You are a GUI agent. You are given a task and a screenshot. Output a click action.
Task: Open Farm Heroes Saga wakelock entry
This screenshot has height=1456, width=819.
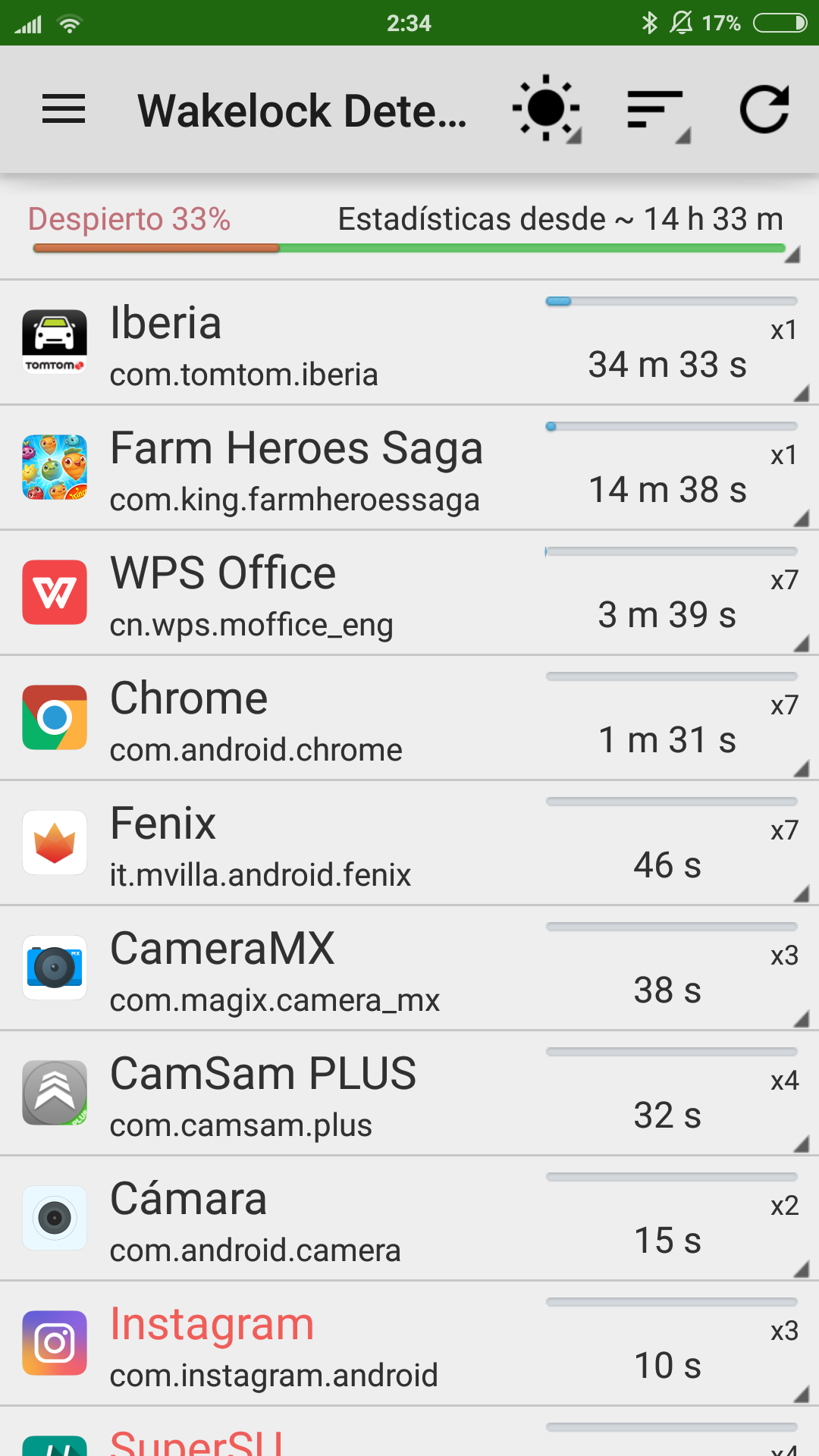[409, 468]
